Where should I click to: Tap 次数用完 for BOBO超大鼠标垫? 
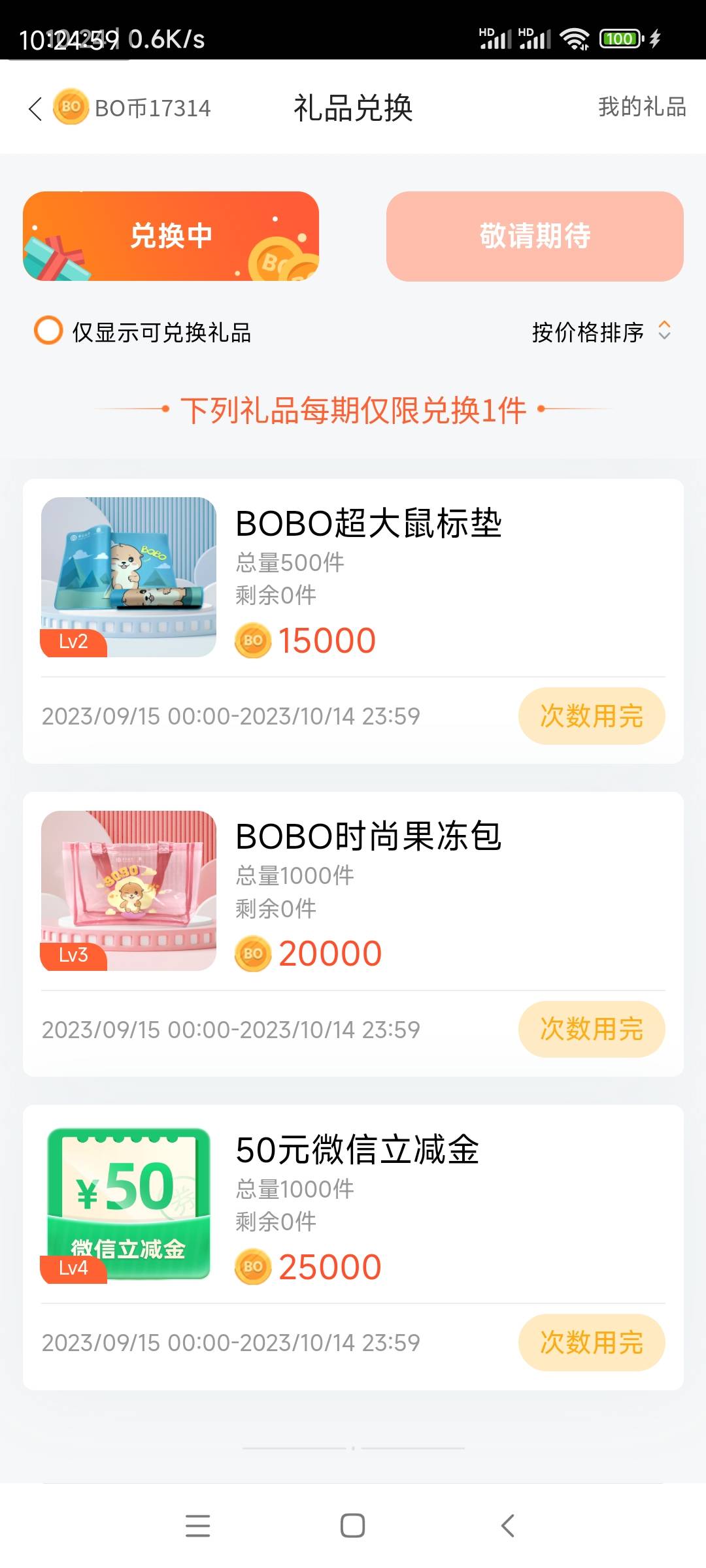(x=591, y=716)
